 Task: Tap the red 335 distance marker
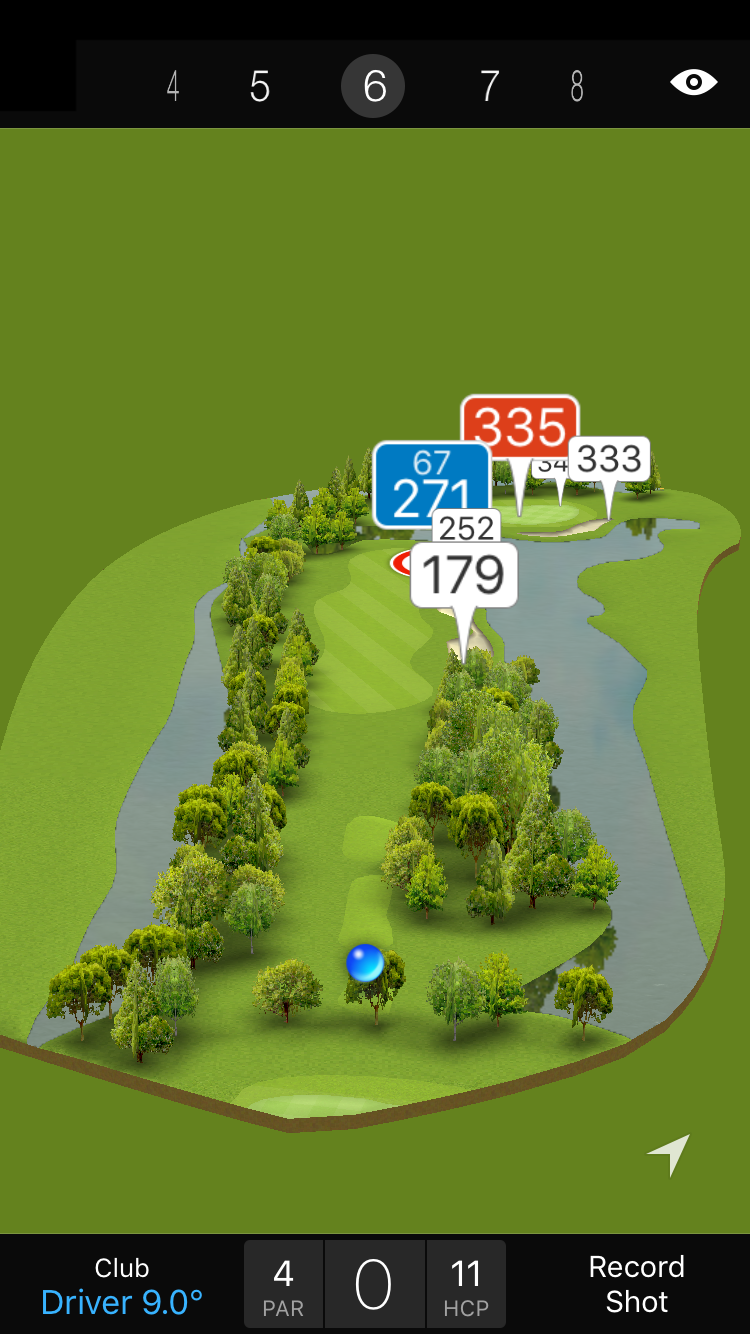click(520, 427)
